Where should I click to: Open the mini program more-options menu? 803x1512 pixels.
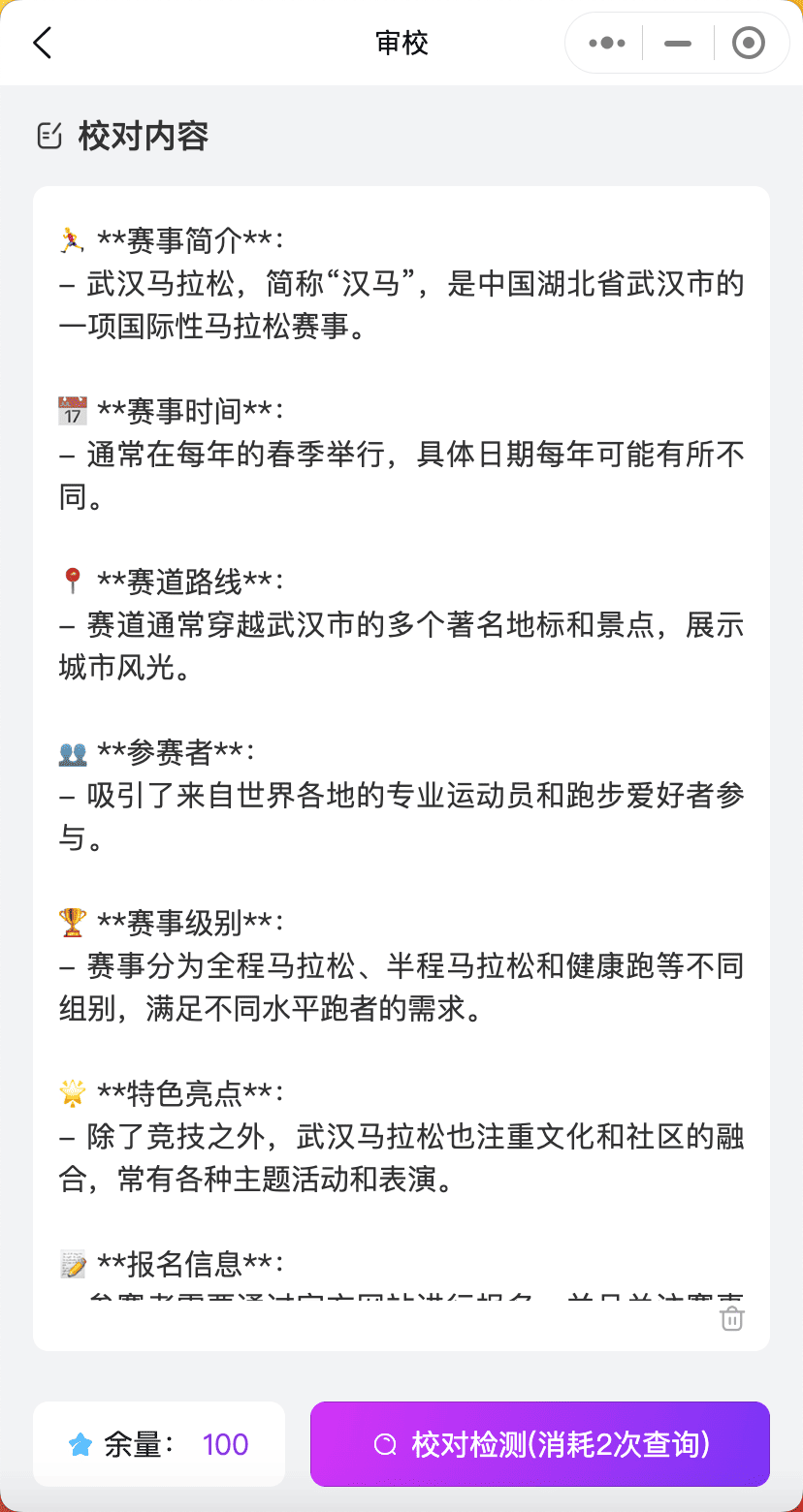point(607,44)
